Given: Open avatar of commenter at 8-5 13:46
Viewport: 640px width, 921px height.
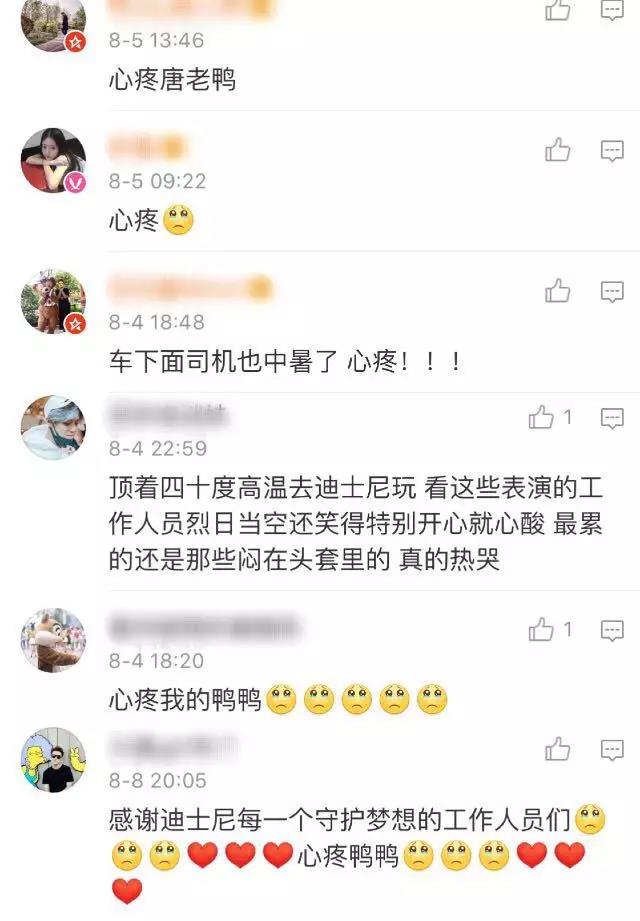Looking at the screenshot, I should coord(53,22).
